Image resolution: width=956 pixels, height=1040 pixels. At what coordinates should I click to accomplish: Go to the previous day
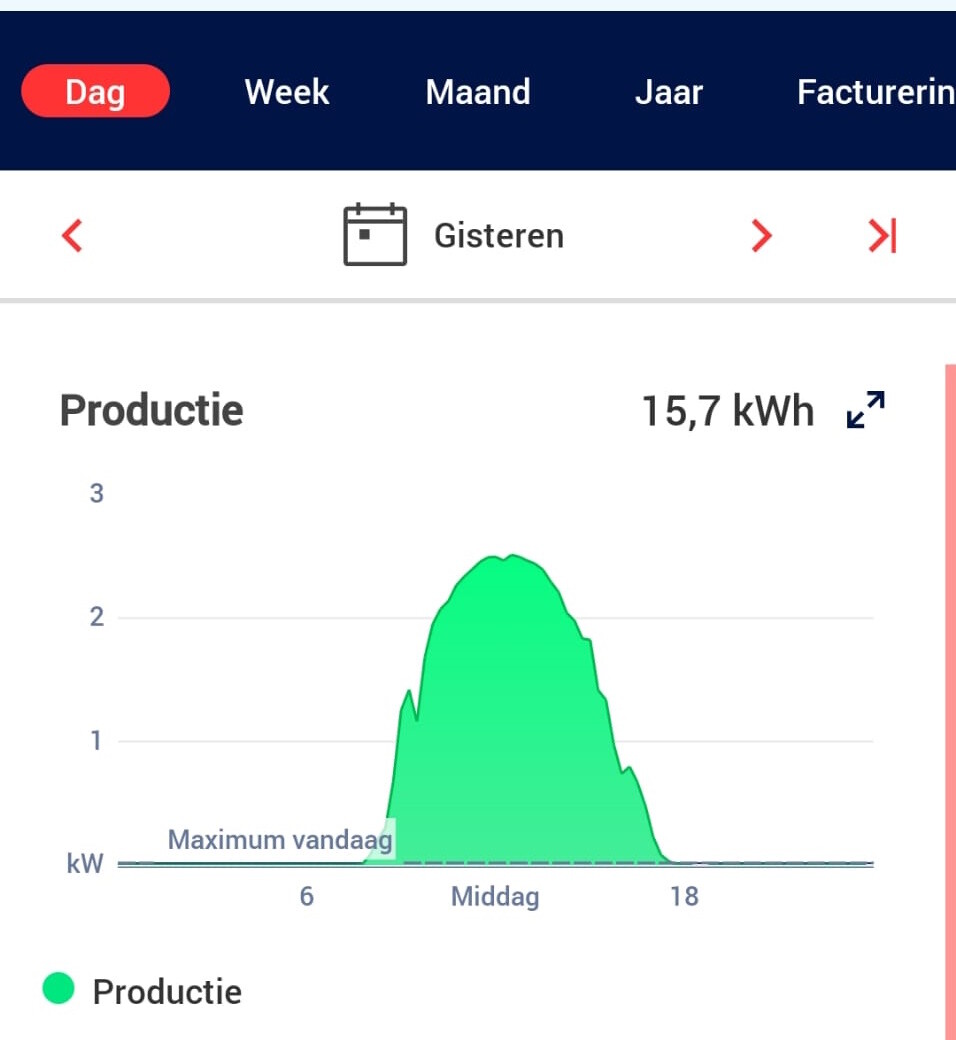point(72,236)
